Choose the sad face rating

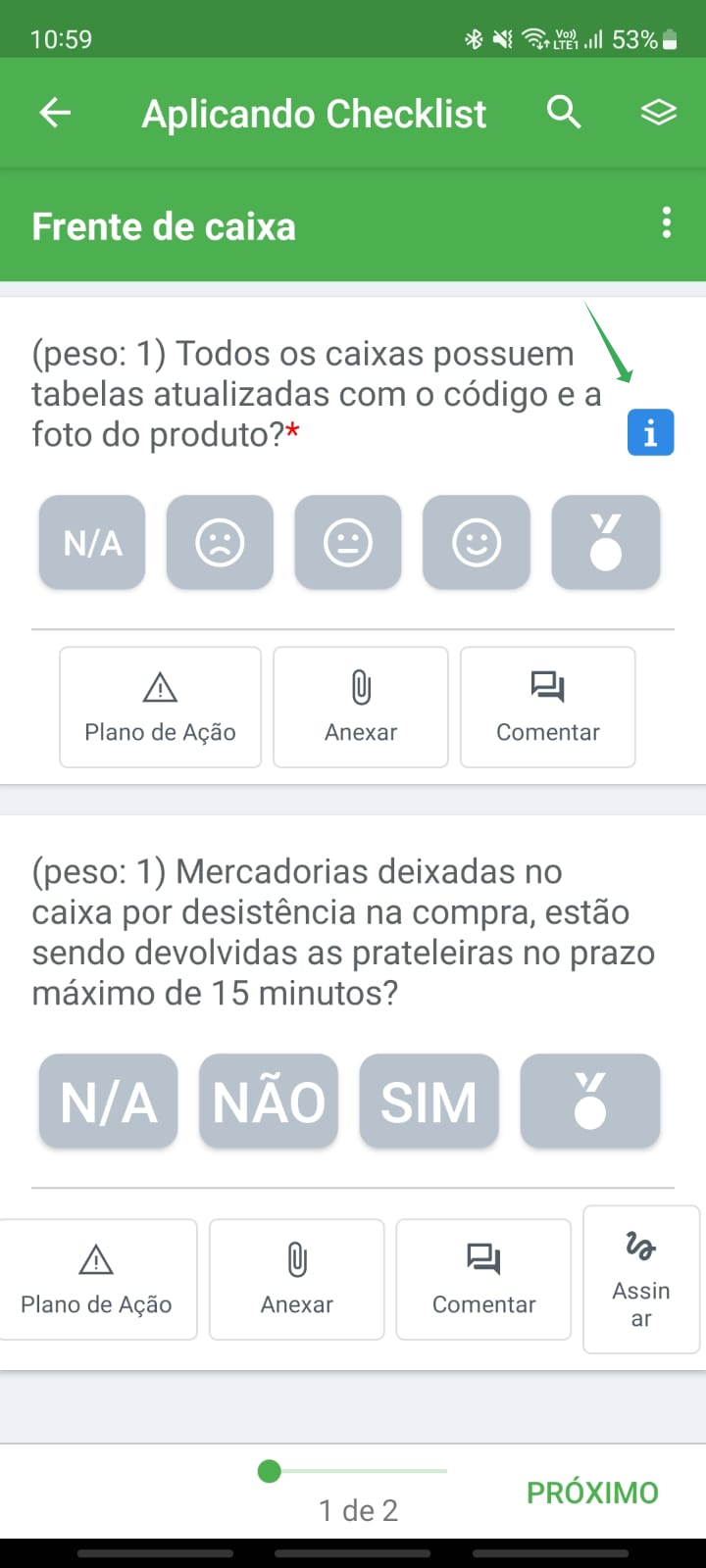(220, 543)
